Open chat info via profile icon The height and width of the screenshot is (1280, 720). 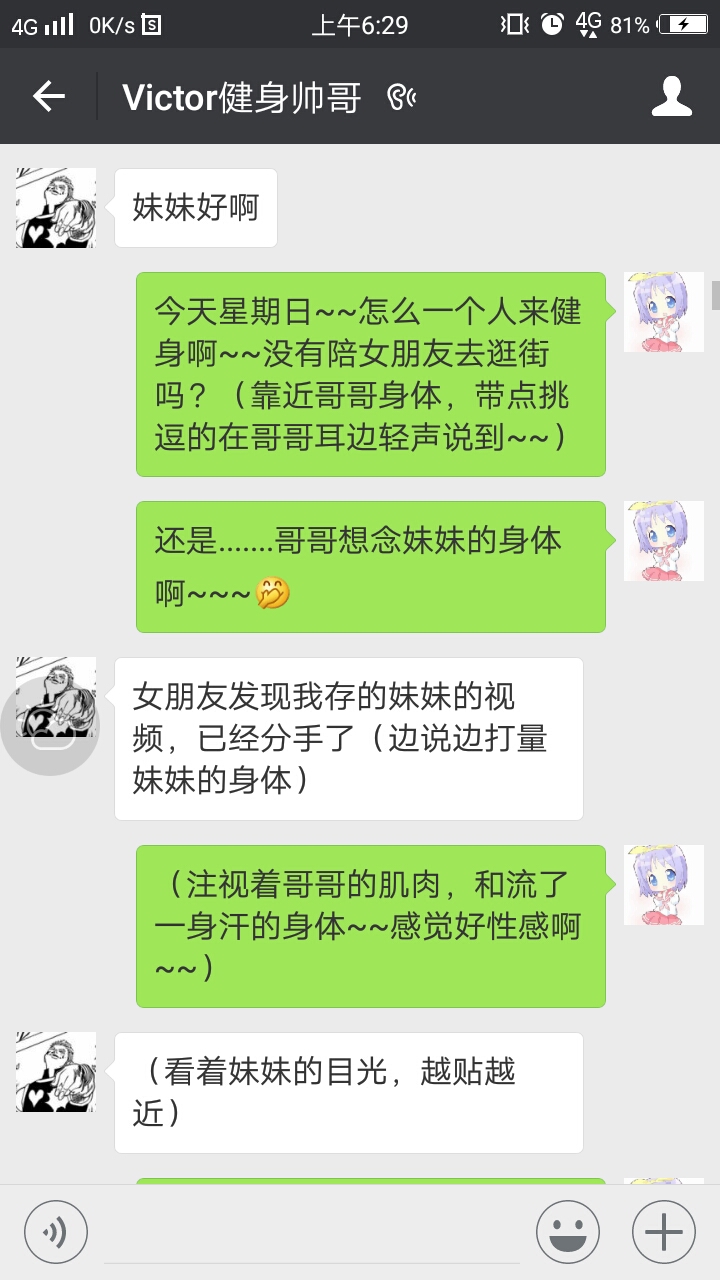[672, 97]
